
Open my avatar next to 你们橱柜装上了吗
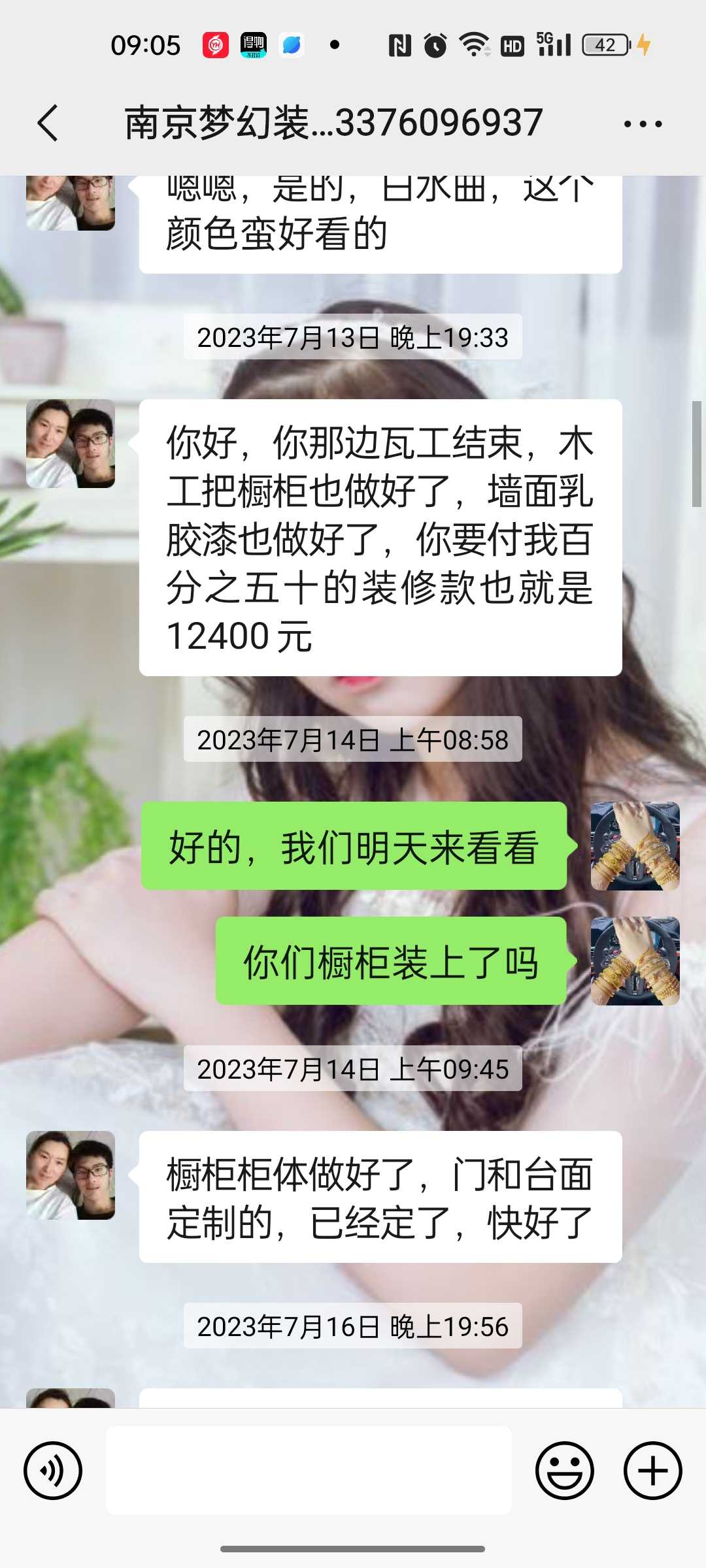pos(635,961)
